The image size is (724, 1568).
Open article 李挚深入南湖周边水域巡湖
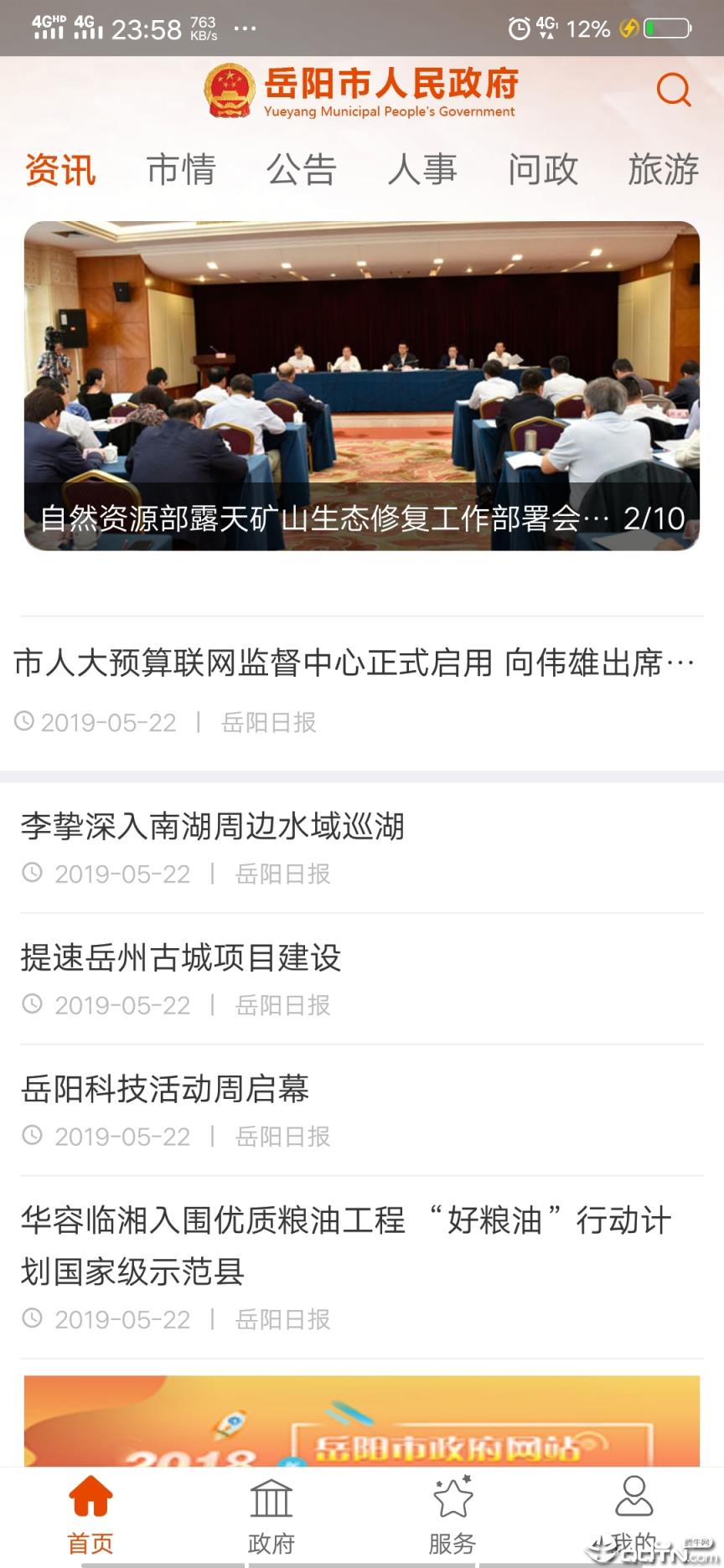click(x=214, y=828)
